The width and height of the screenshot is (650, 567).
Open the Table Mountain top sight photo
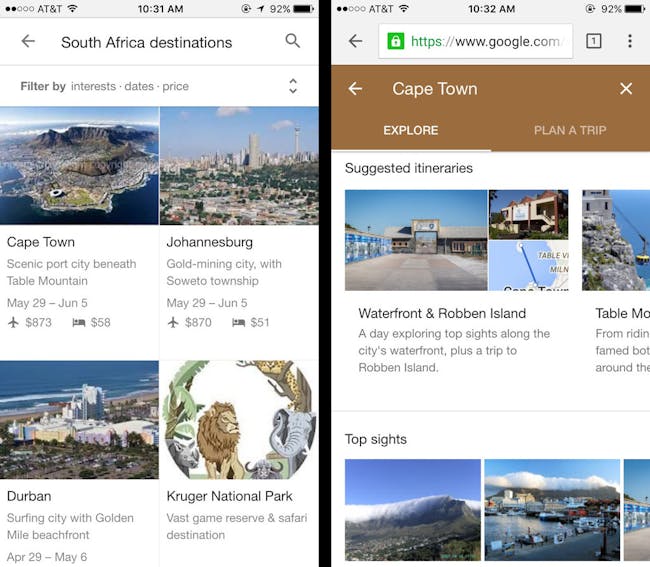click(412, 509)
